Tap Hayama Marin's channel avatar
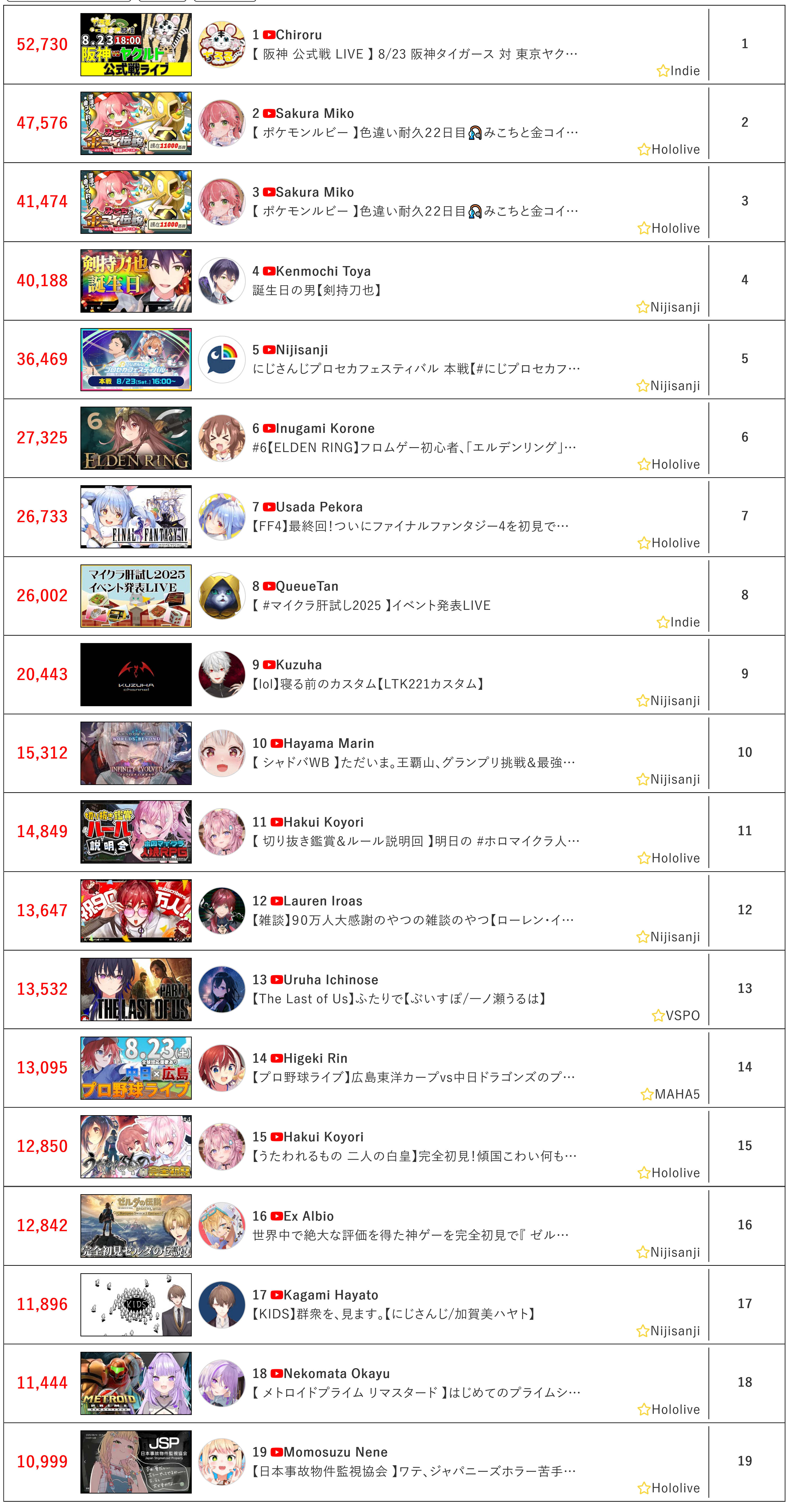The width and height of the screenshot is (795, 1512). [x=221, y=753]
